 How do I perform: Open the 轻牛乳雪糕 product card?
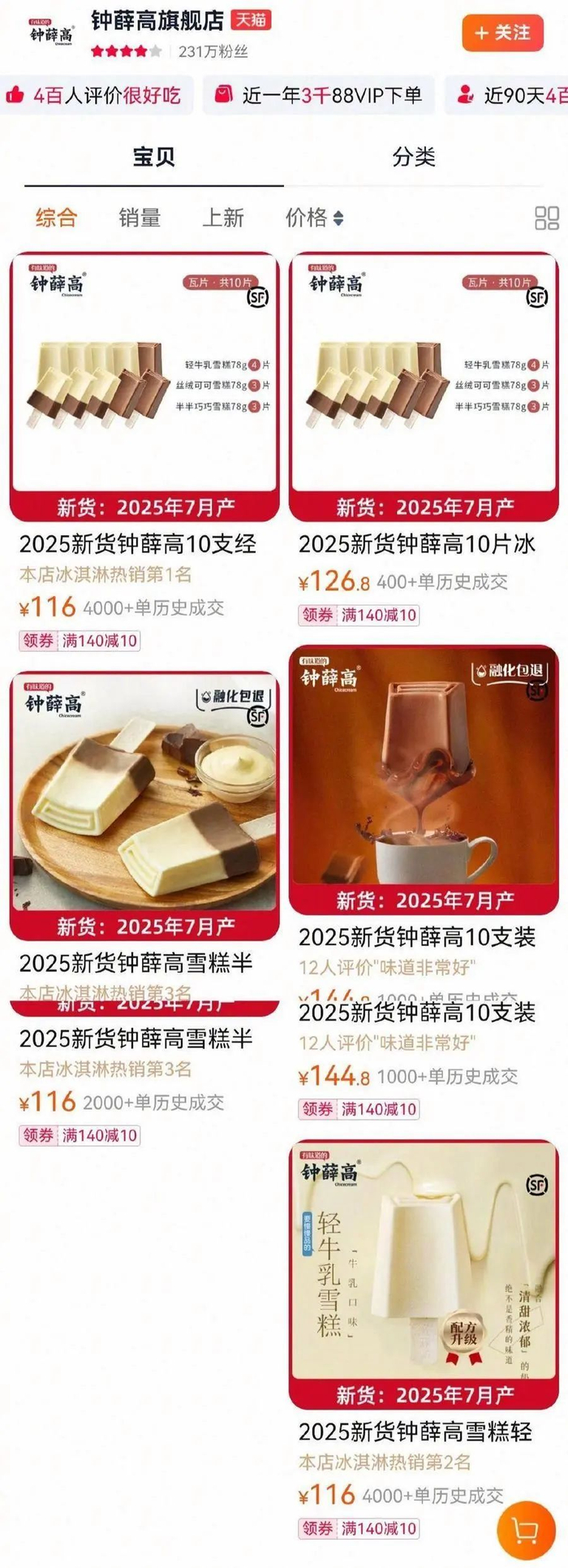[x=424, y=1275]
